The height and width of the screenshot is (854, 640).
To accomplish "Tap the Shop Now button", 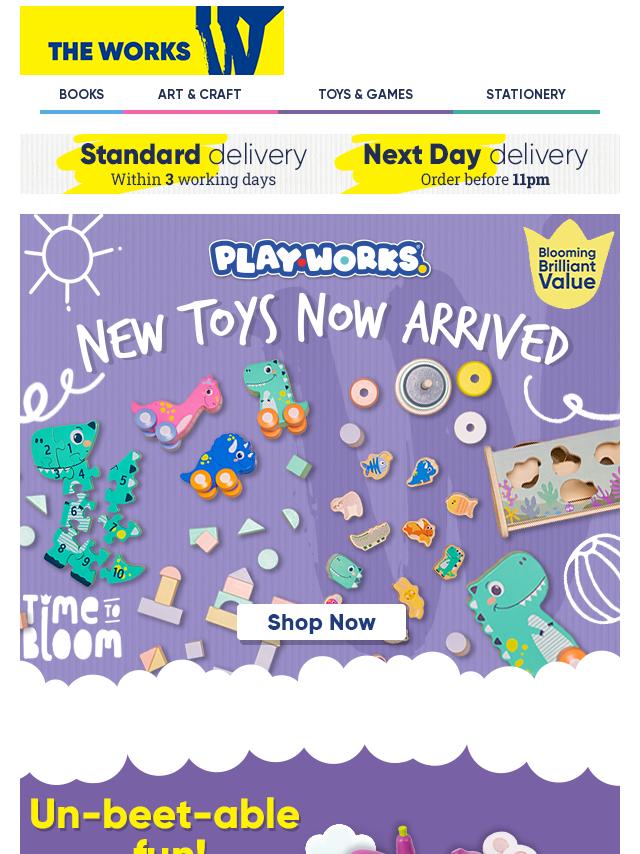I will pos(321,622).
